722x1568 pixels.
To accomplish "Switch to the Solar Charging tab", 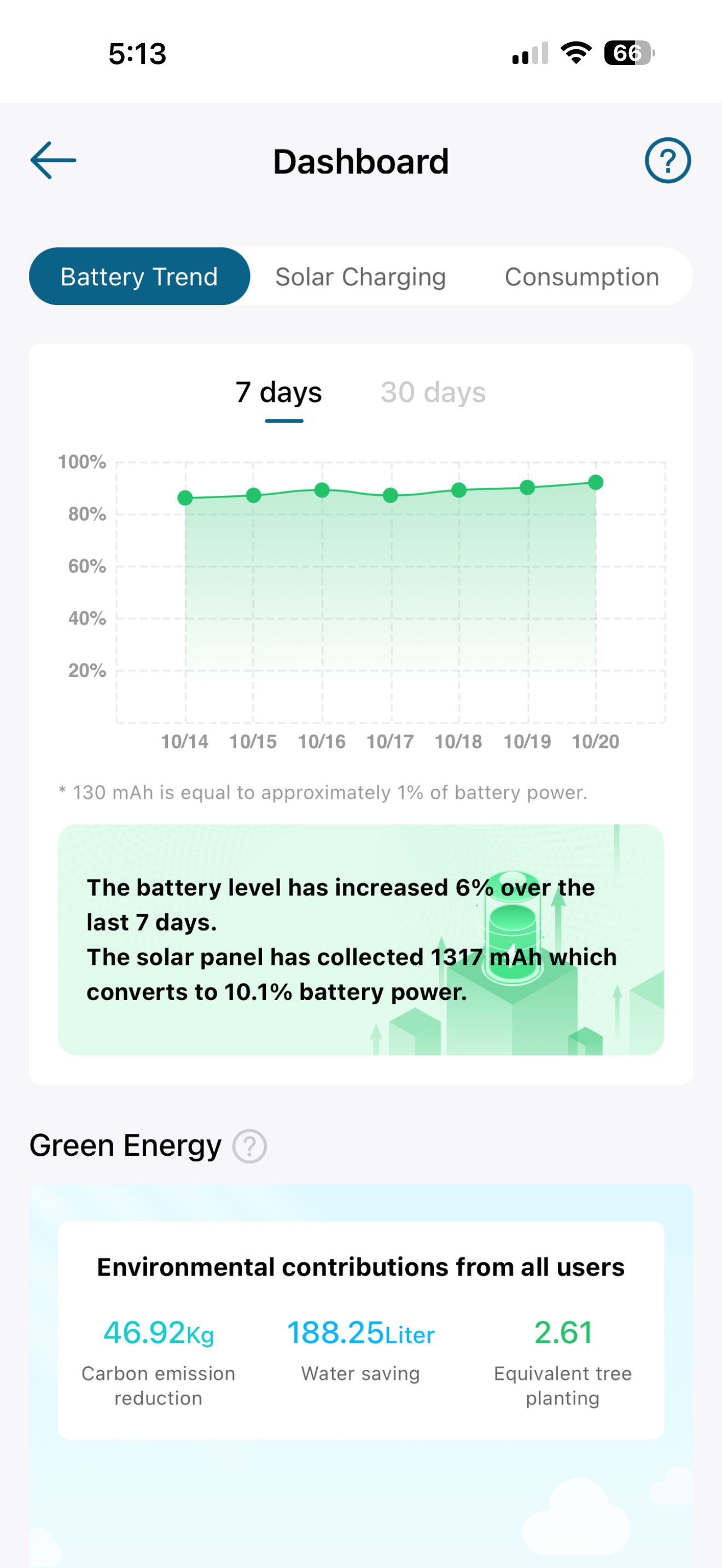I will click(x=360, y=277).
